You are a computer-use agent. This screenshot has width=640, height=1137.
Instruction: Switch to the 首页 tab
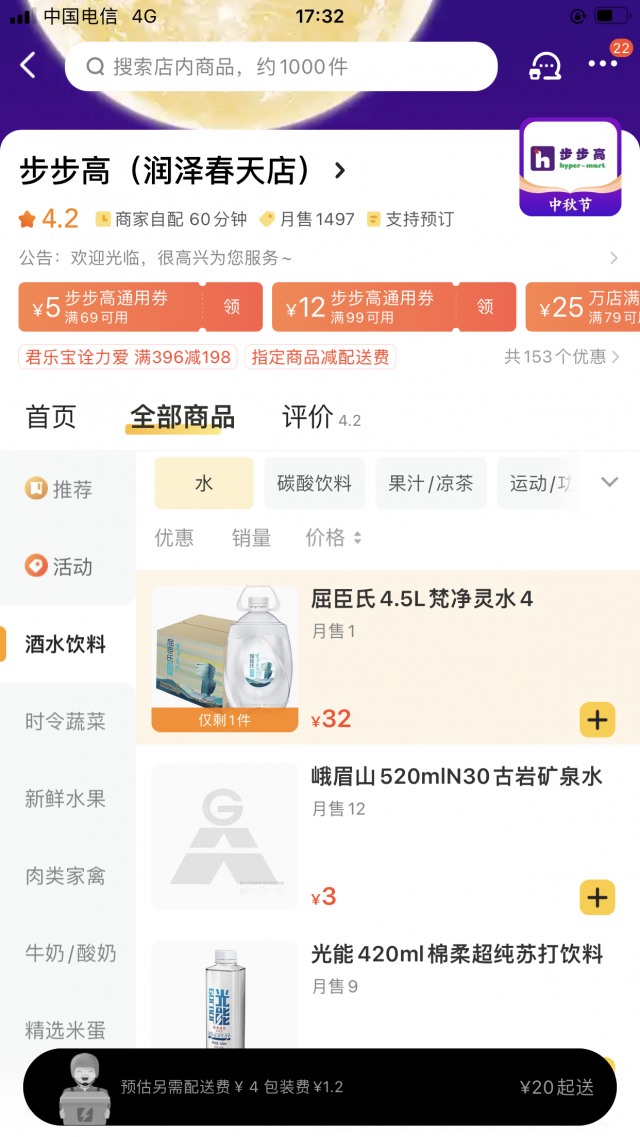click(x=51, y=416)
